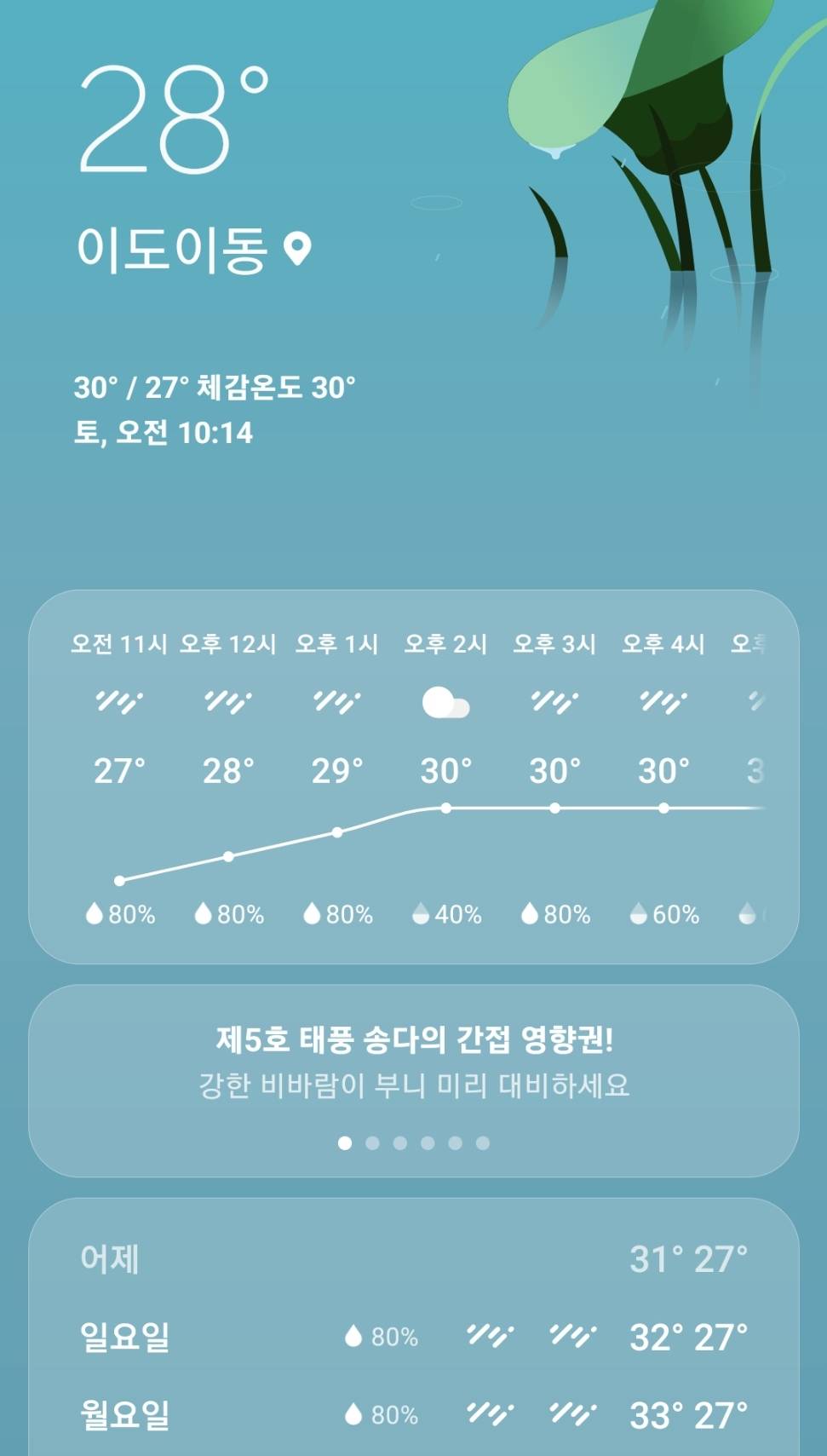Tap the 이도이동 location name
The width and height of the screenshot is (827, 1456).
[x=173, y=250]
